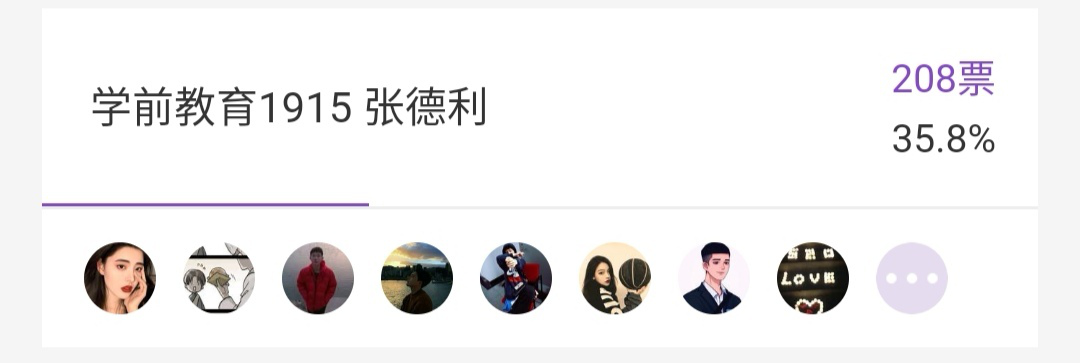Open the illustrated couple voter avatar
The height and width of the screenshot is (363, 1080).
coord(614,278)
